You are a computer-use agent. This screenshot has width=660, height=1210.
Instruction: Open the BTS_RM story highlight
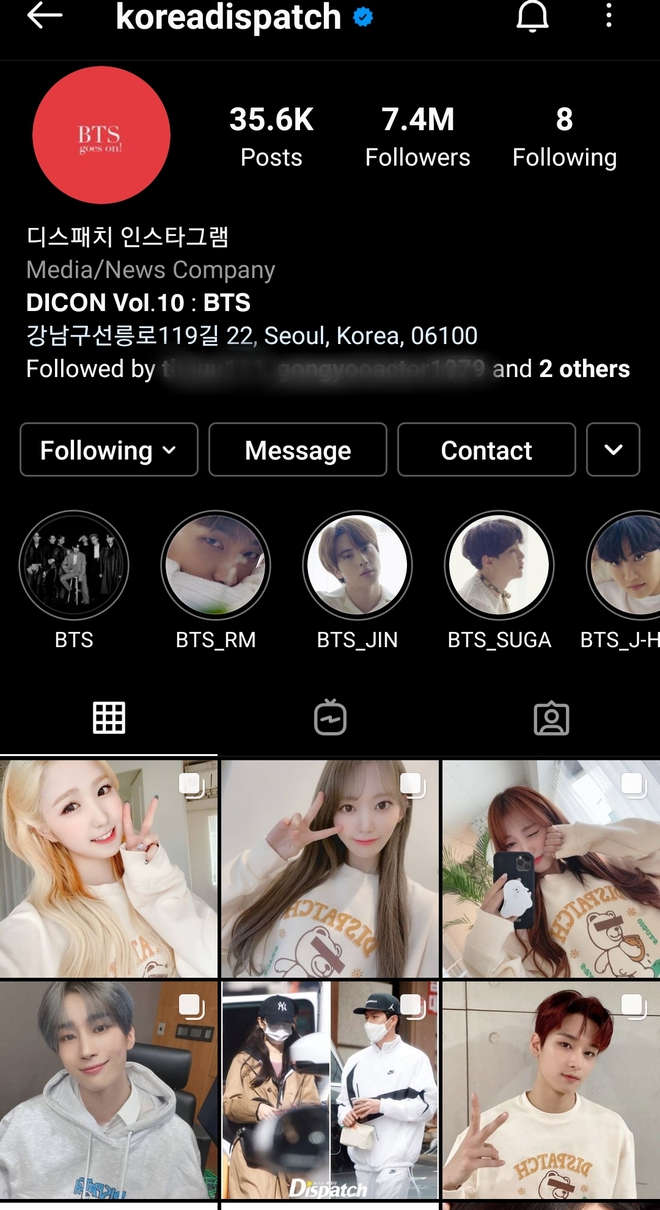(215, 566)
